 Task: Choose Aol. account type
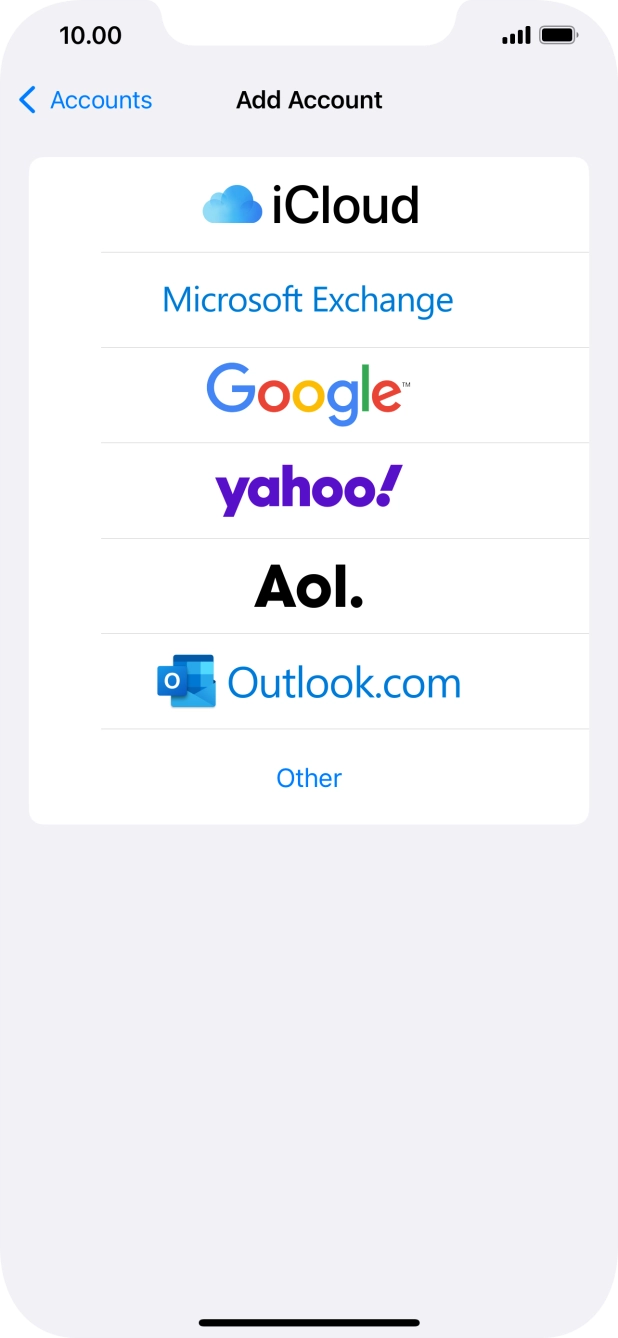(x=308, y=586)
